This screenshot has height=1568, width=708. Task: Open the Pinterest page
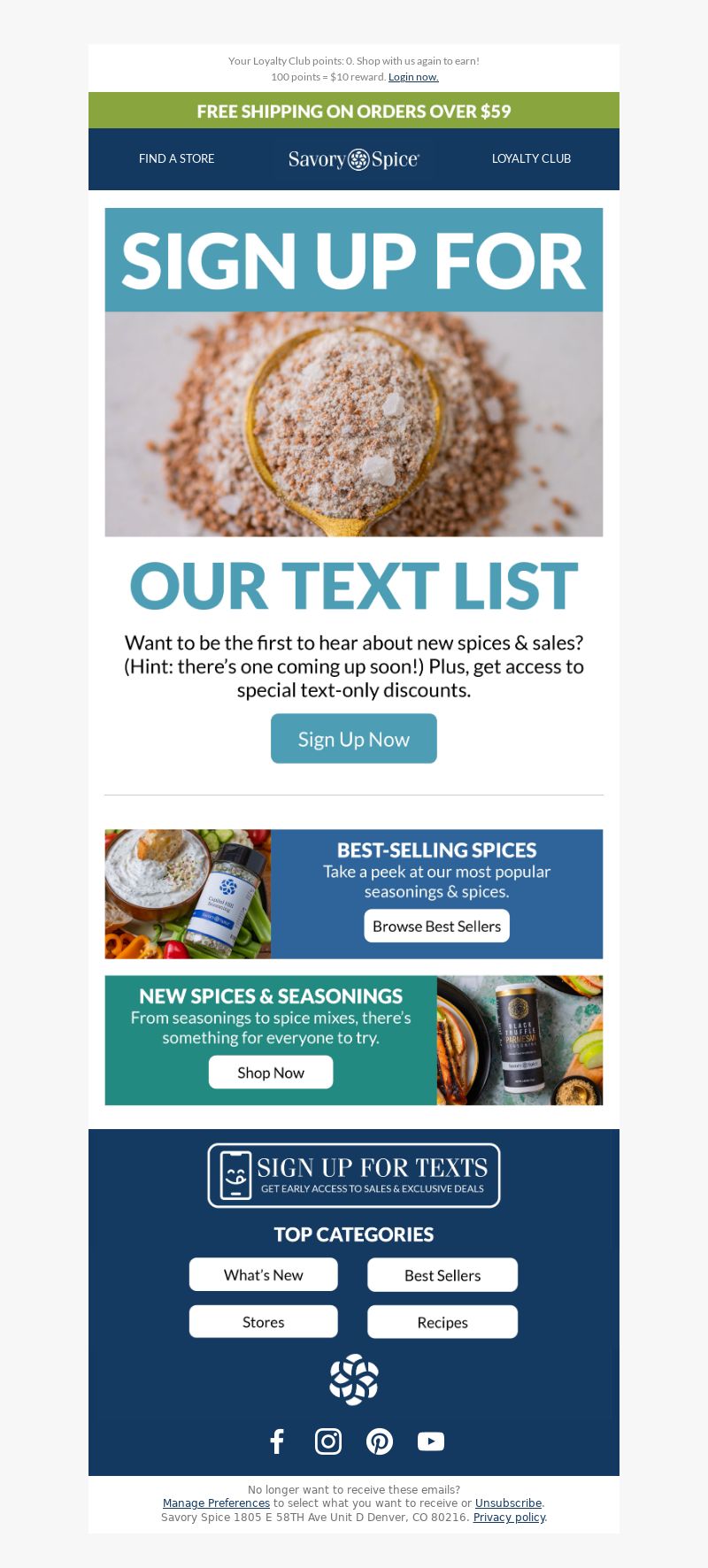[x=380, y=1441]
